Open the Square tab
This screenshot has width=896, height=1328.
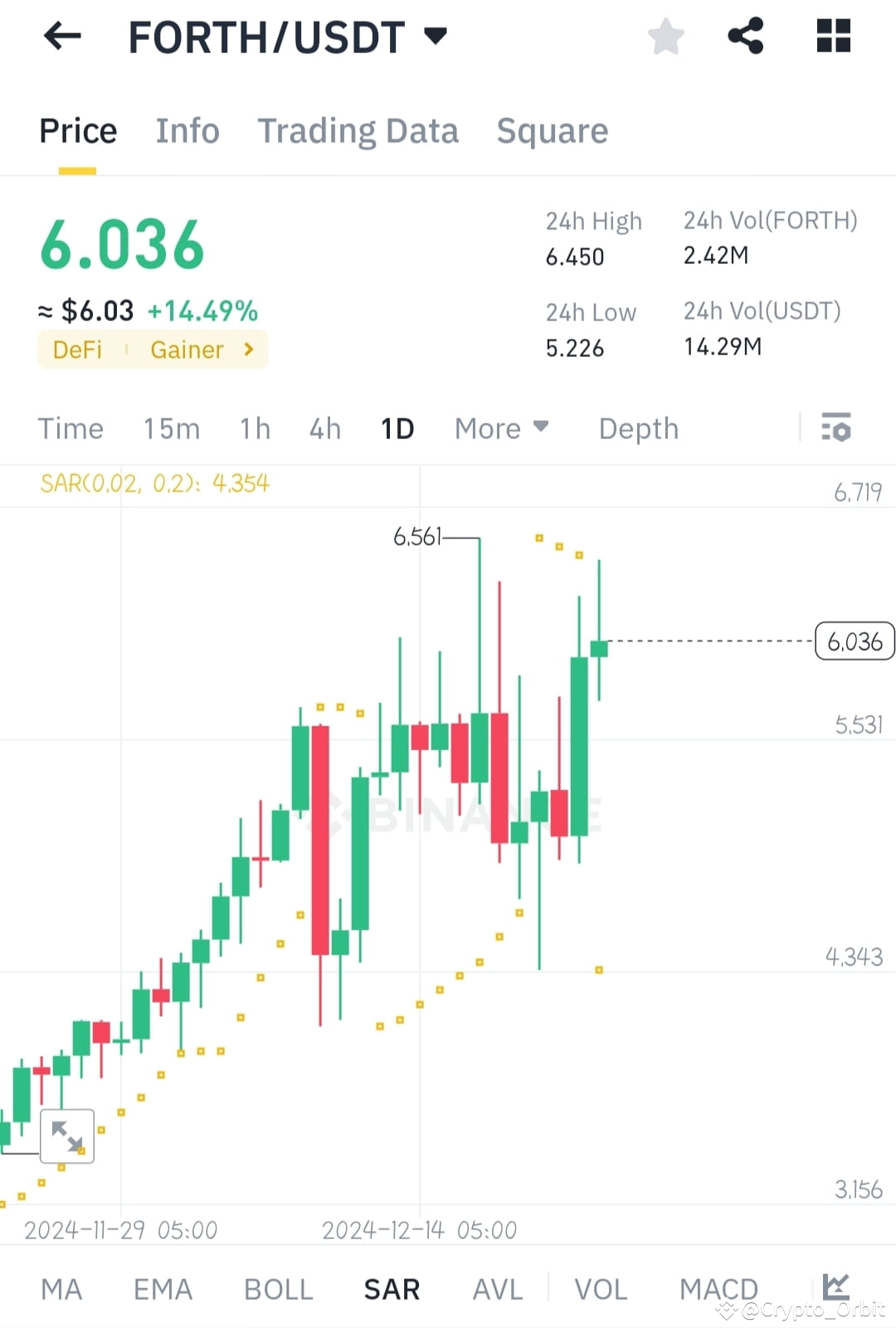click(x=552, y=130)
